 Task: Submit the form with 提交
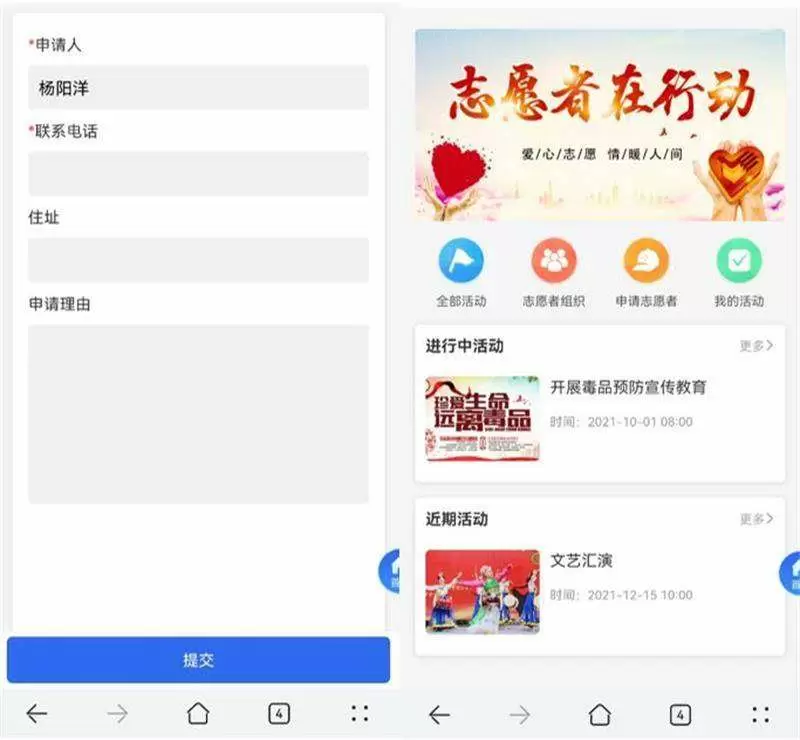[x=198, y=660]
